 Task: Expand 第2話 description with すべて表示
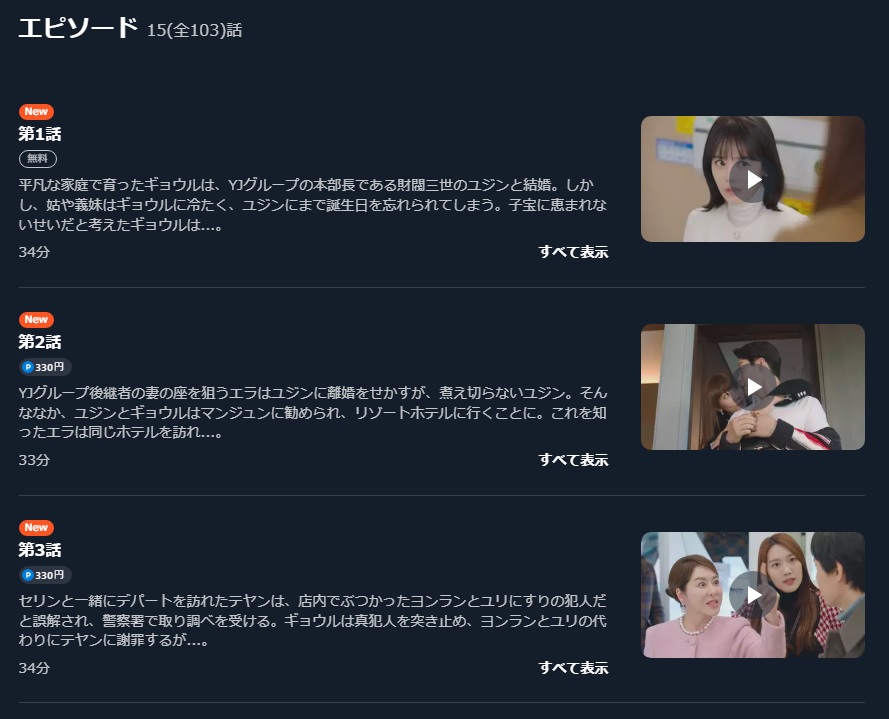(573, 460)
